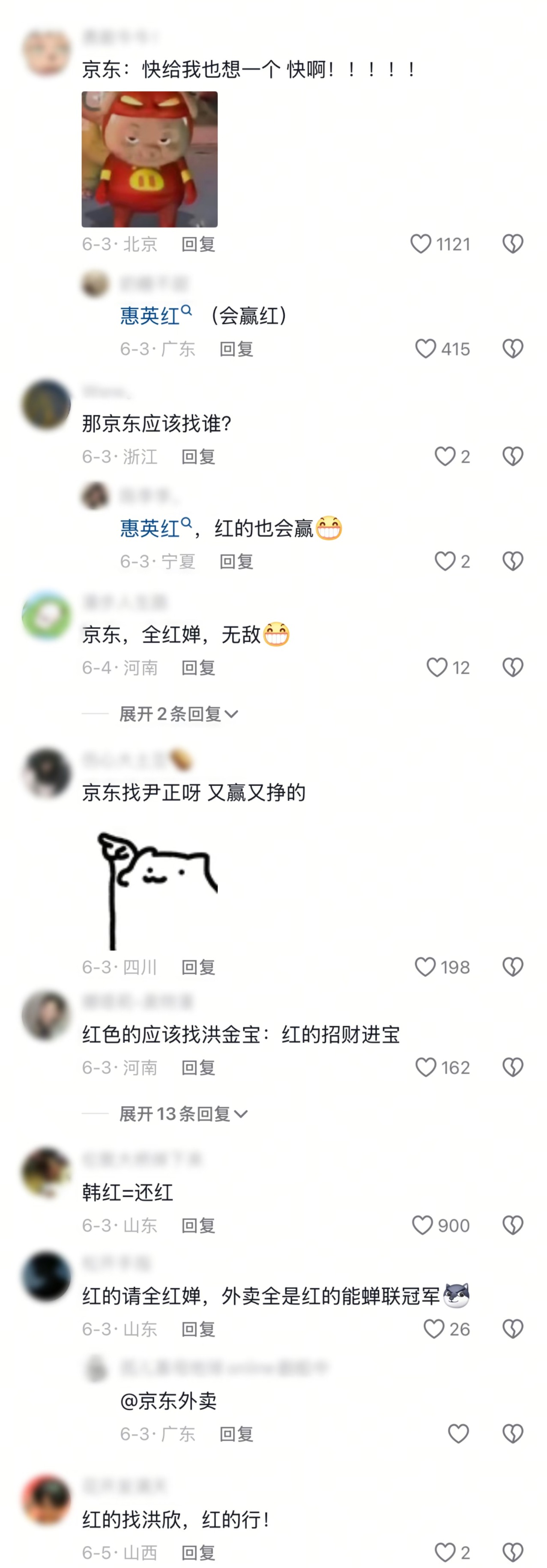The width and height of the screenshot is (547, 1568).
Task: Like the @京东外卖 reply
Action: [458, 1434]
